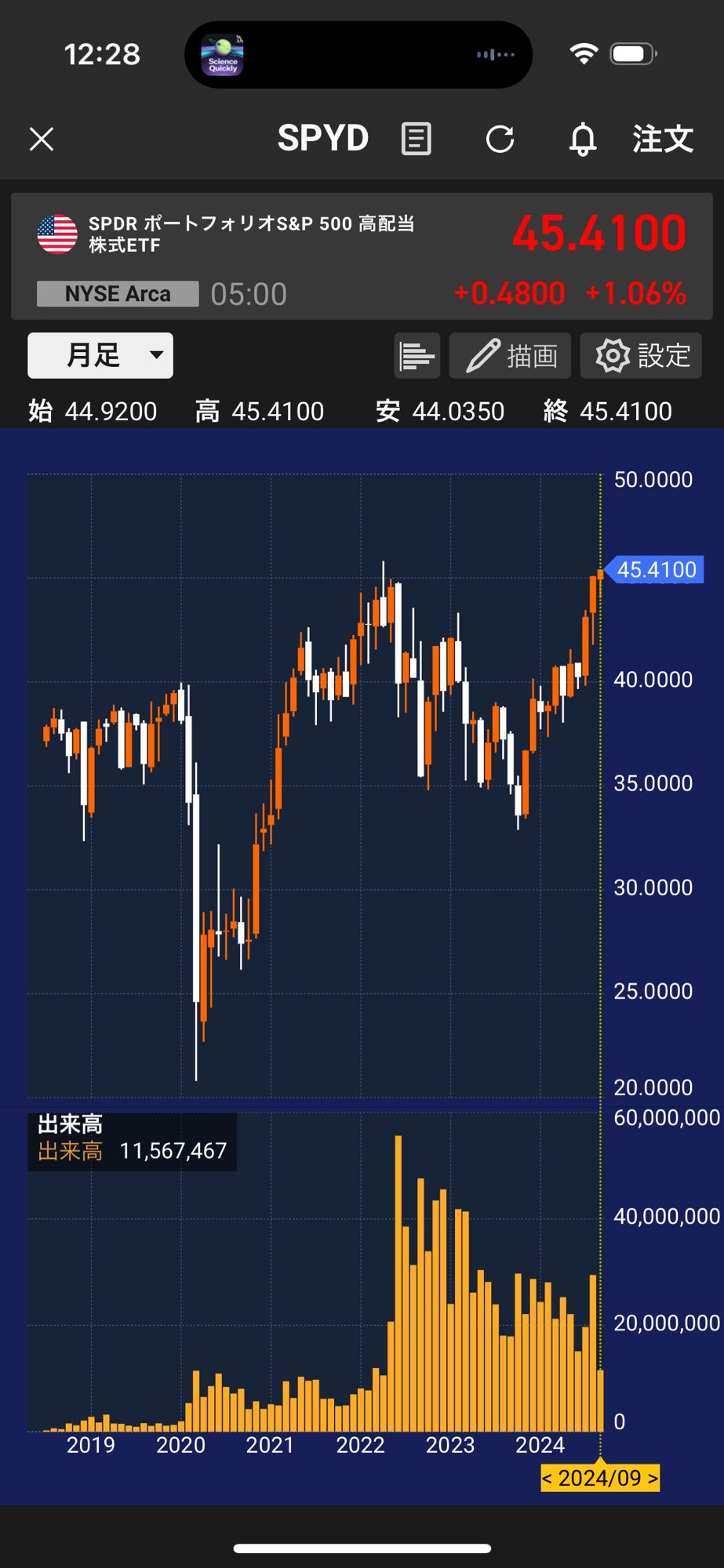
Task: Refresh the chart data
Action: [x=500, y=140]
